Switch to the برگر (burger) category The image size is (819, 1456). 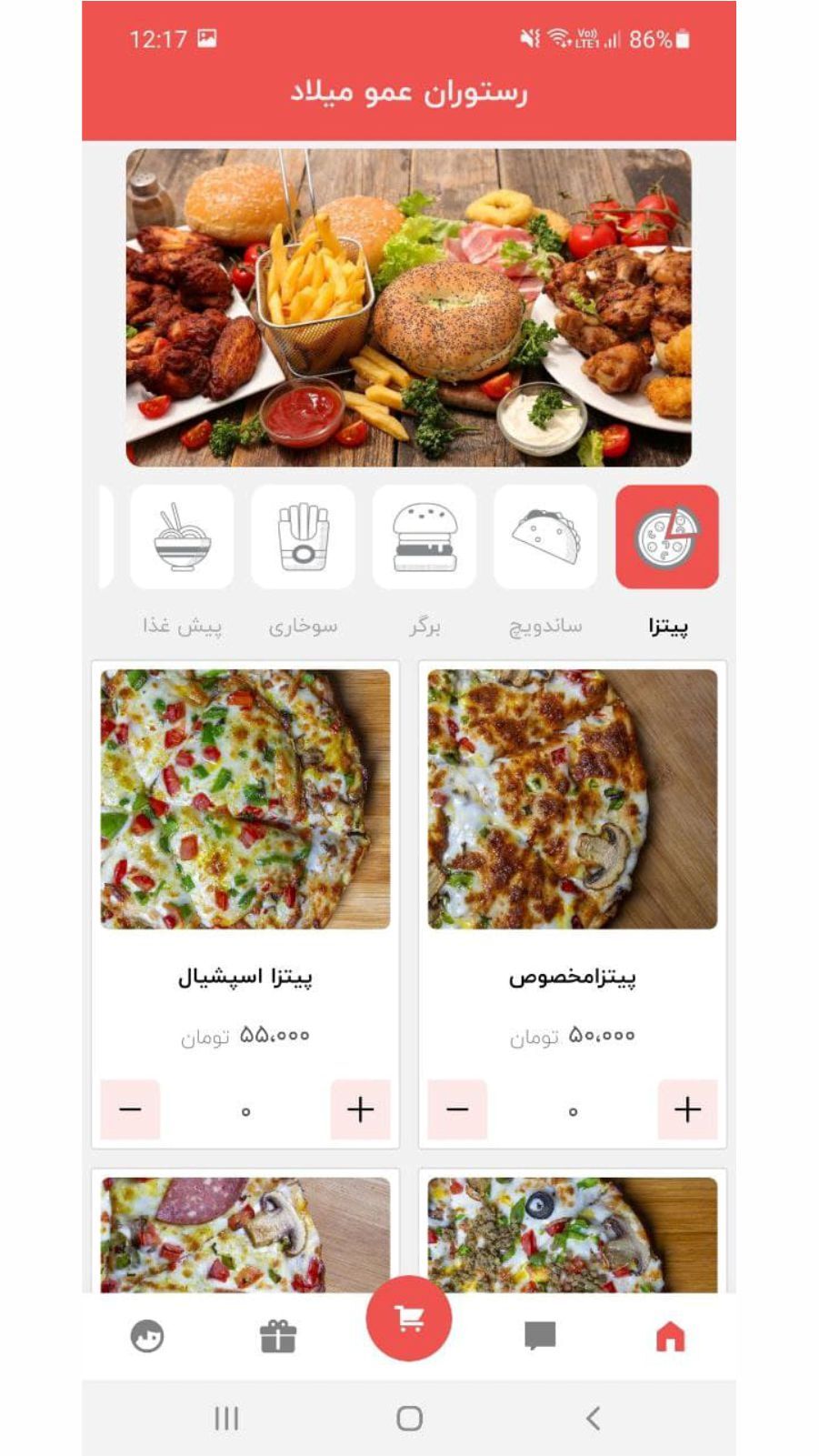click(424, 537)
